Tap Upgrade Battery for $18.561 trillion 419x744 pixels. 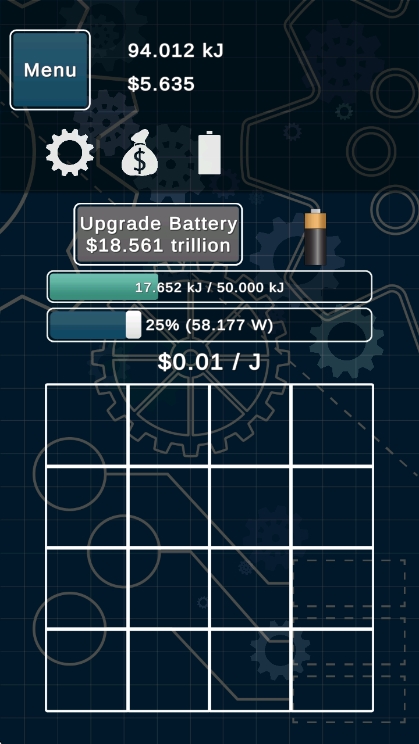158,234
